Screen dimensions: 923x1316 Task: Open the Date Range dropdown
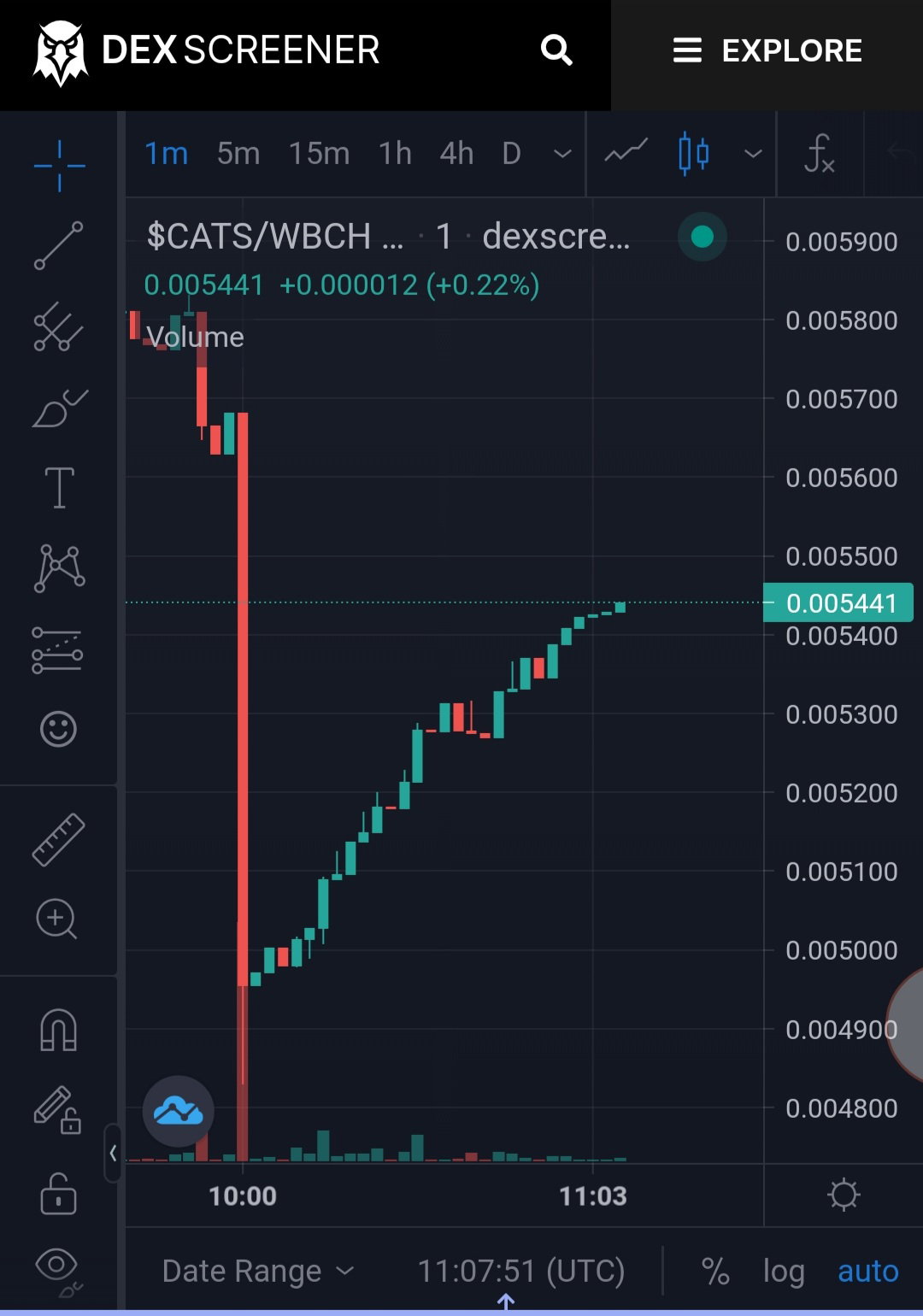click(258, 1271)
